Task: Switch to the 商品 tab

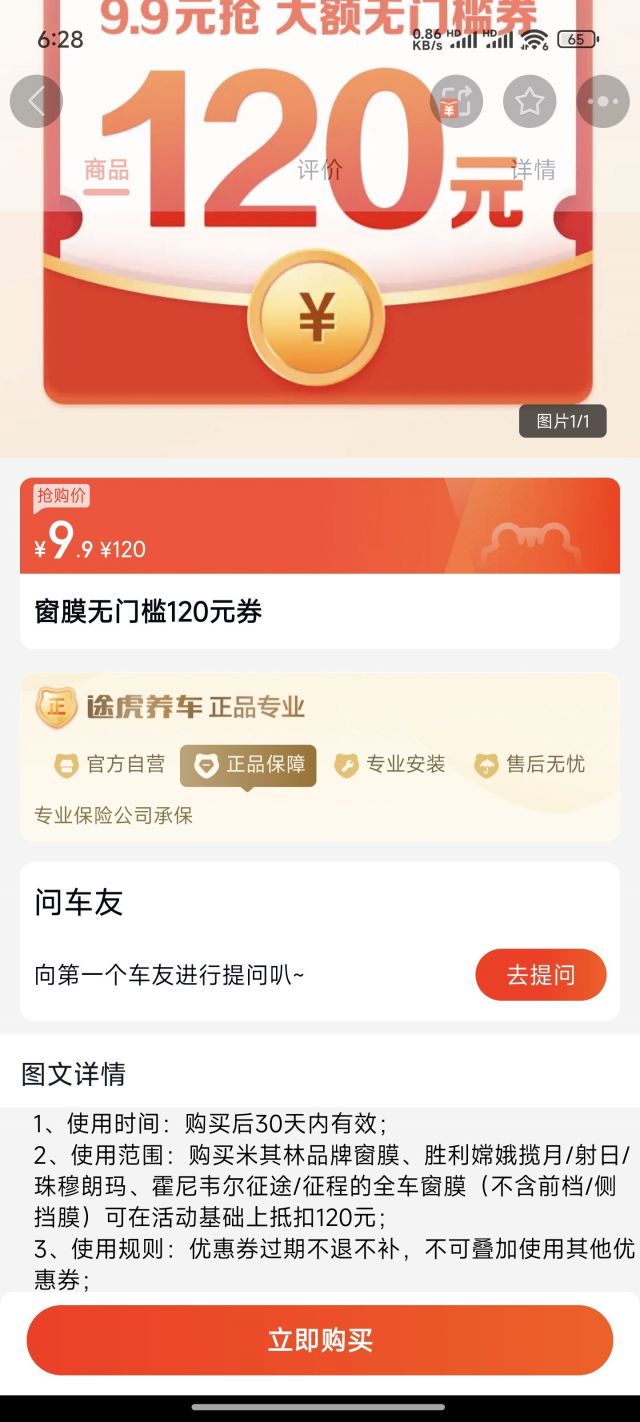Action: pyautogui.click(x=106, y=170)
